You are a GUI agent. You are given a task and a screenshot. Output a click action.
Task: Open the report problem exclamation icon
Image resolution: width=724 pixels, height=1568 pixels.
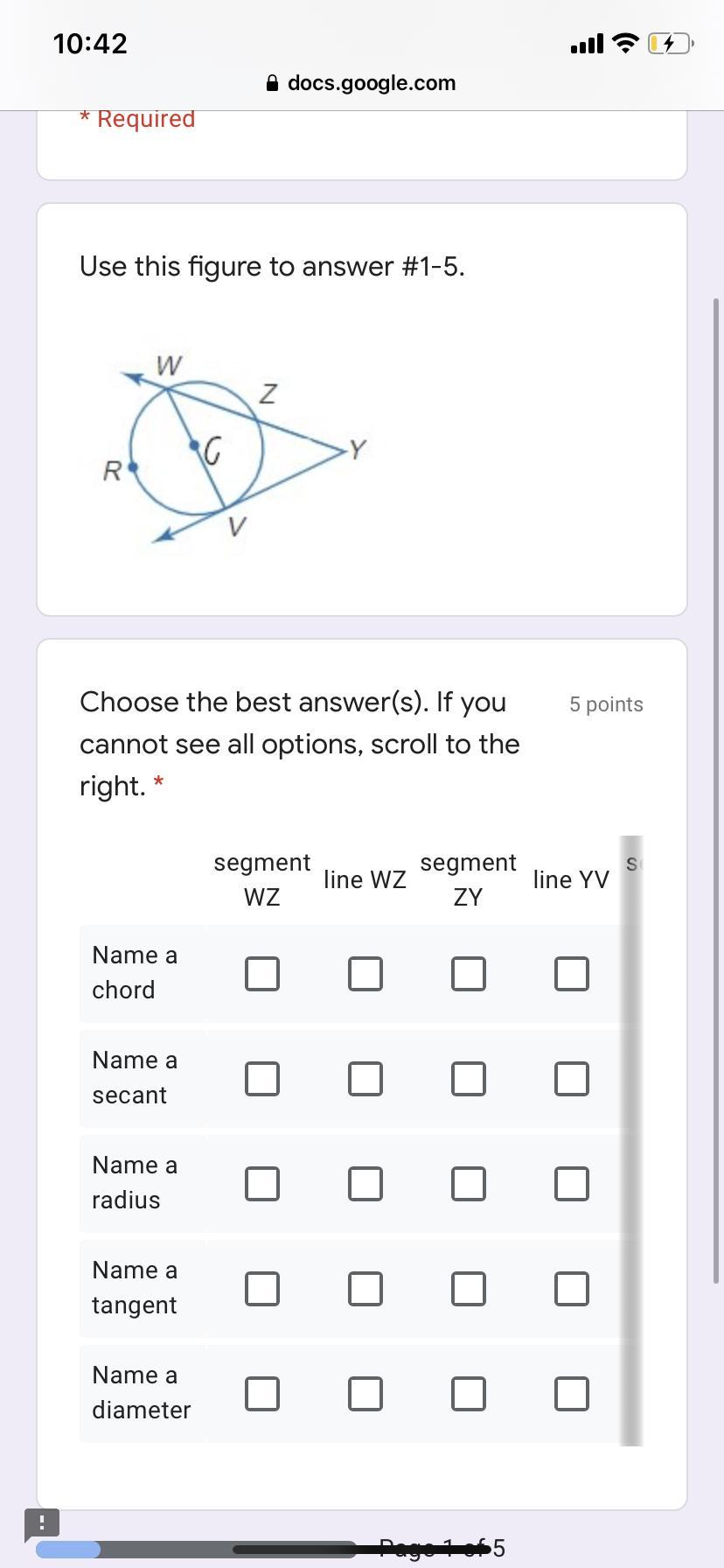tap(41, 1524)
